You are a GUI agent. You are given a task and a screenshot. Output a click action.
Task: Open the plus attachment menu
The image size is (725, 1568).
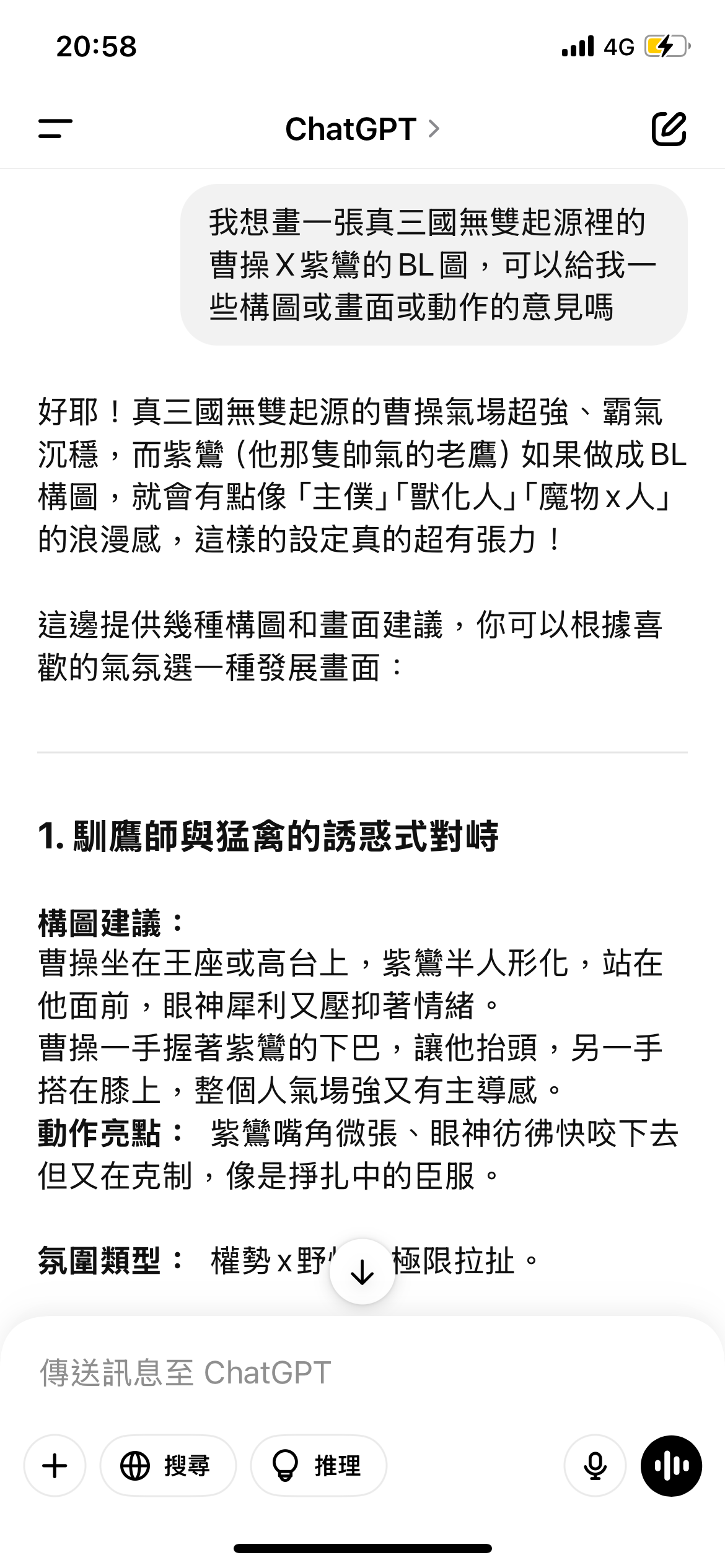click(x=55, y=1465)
